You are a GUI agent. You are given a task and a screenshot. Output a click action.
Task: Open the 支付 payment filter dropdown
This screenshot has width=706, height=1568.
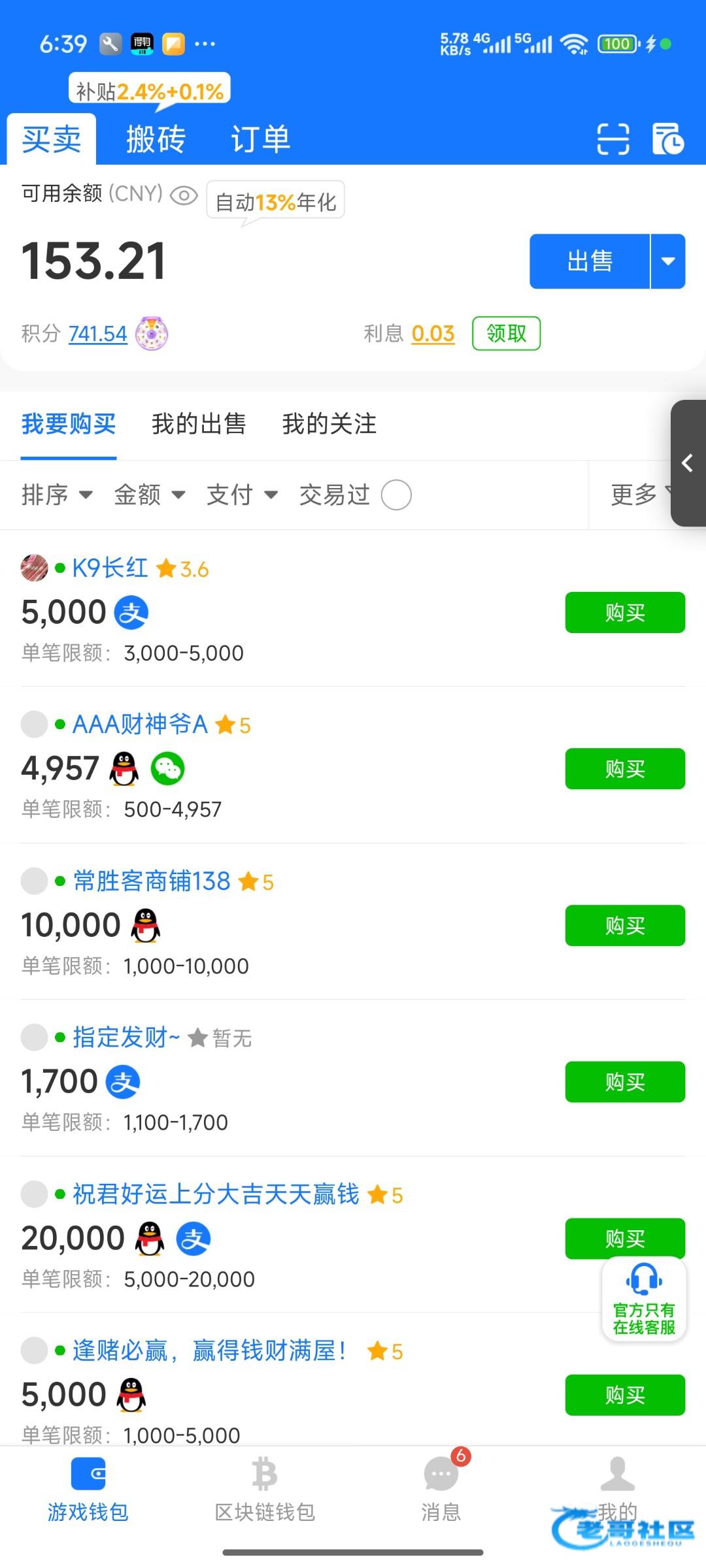coord(243,495)
